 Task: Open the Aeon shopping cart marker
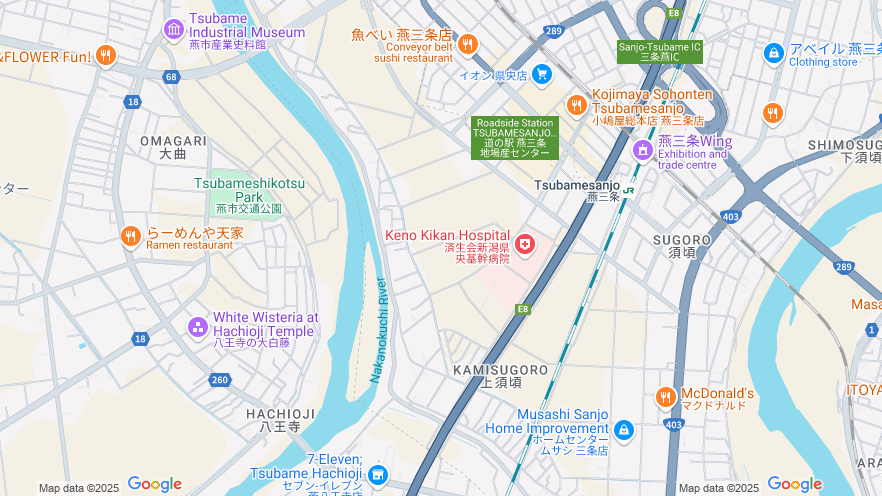[542, 74]
